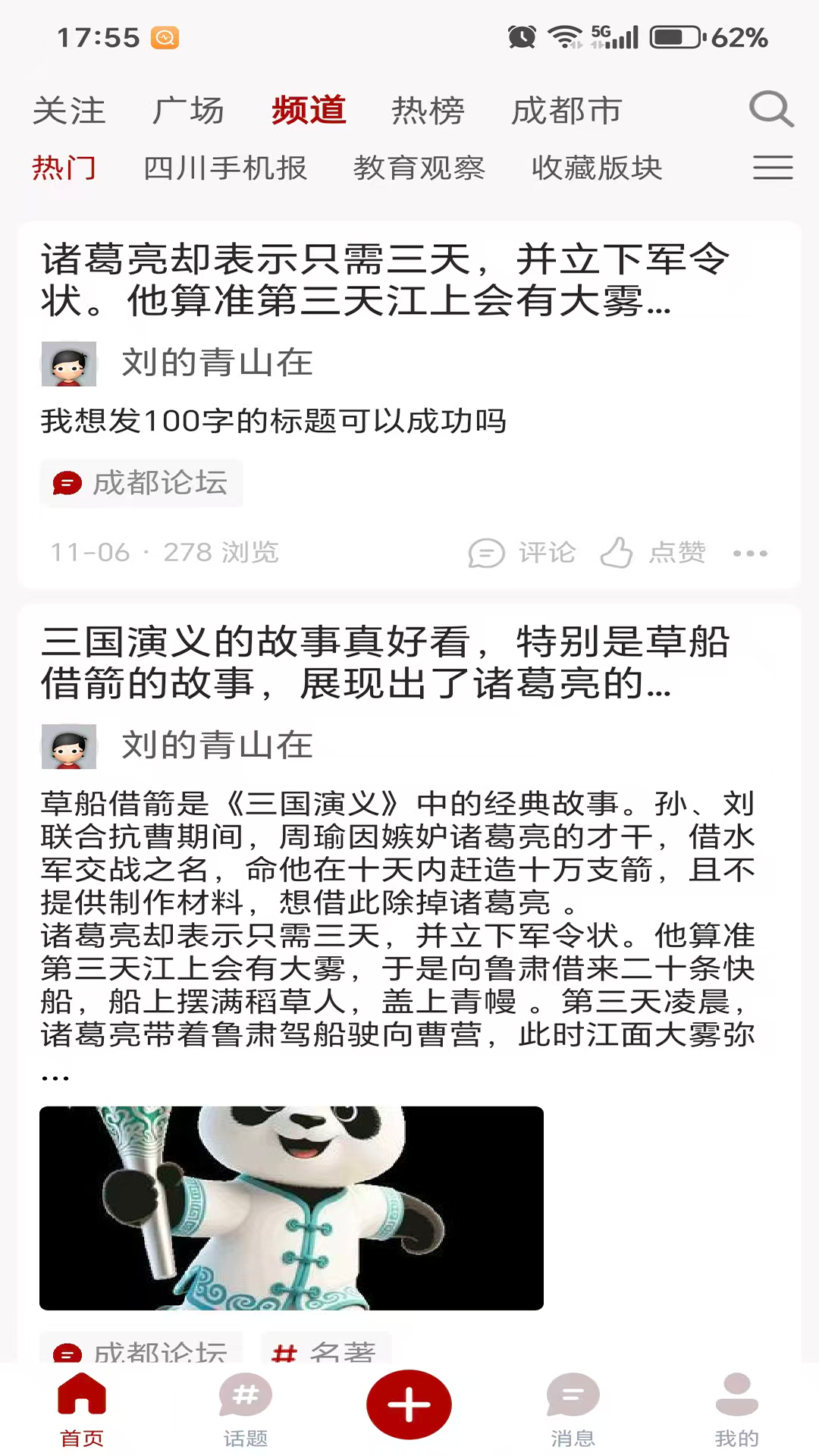Tap the 成都论坛 forum tag on first post
Viewport: 819px width, 1456px height.
(141, 483)
